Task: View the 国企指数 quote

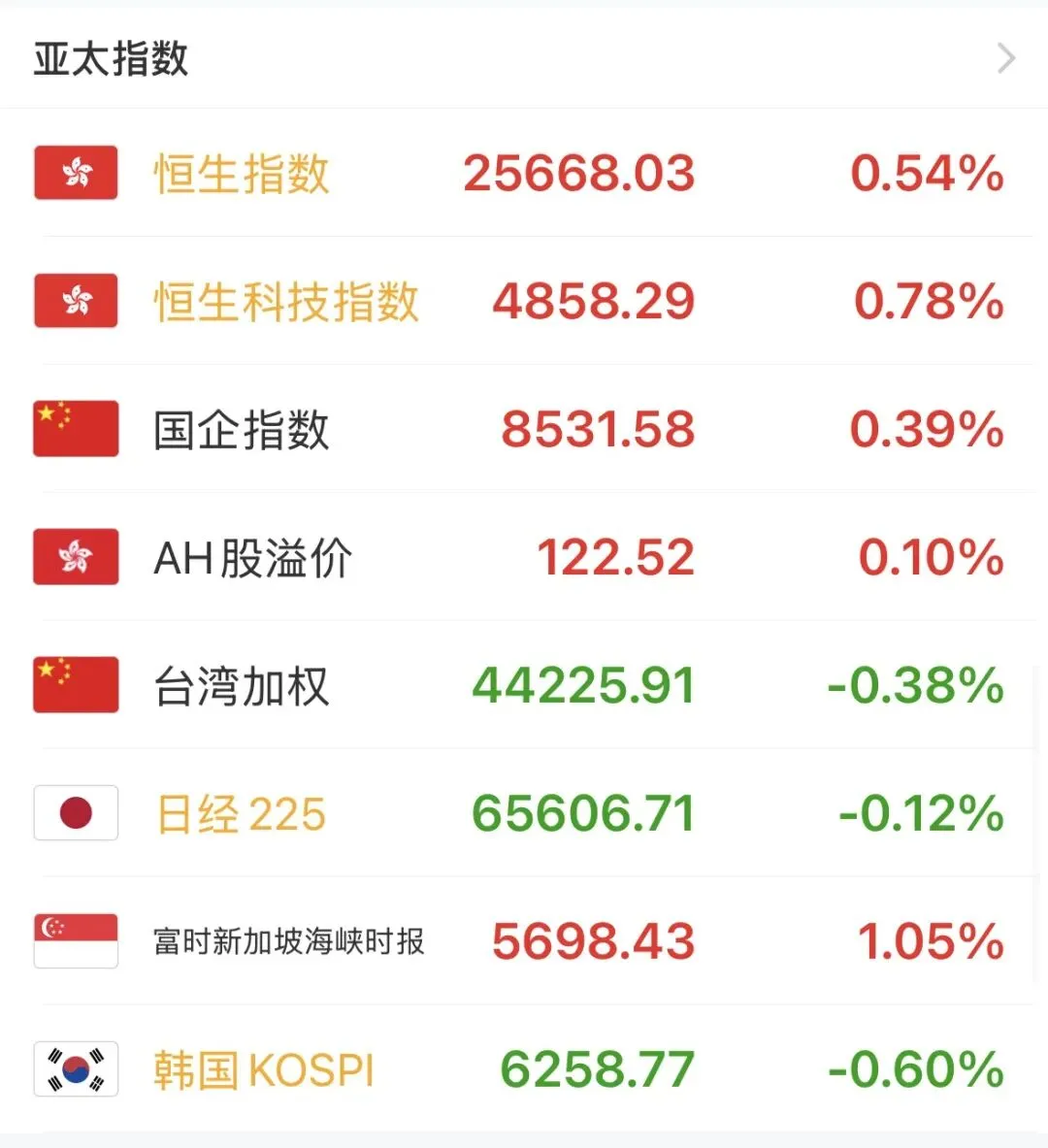Action: point(524,429)
